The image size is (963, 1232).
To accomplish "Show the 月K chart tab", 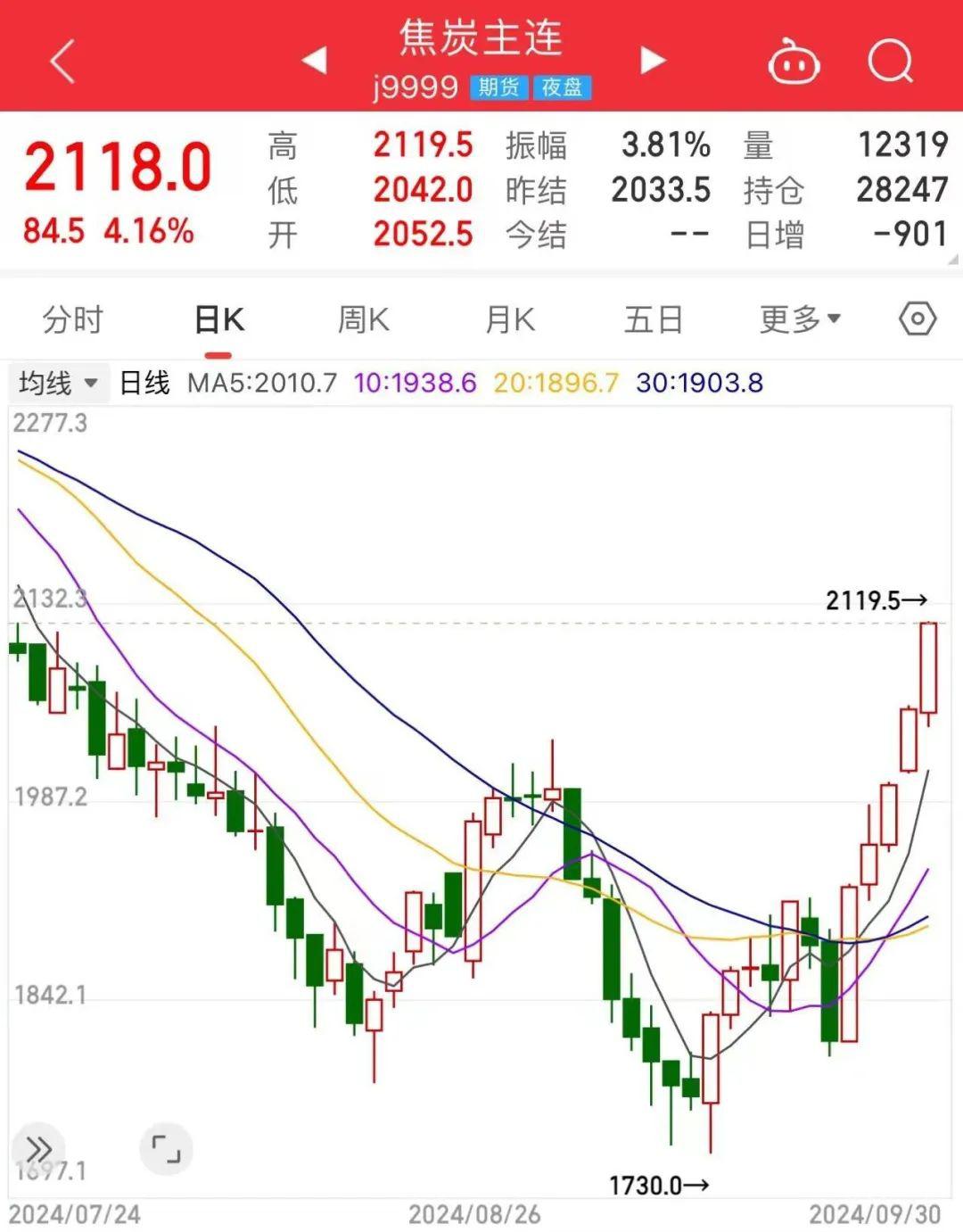I will click(x=509, y=319).
